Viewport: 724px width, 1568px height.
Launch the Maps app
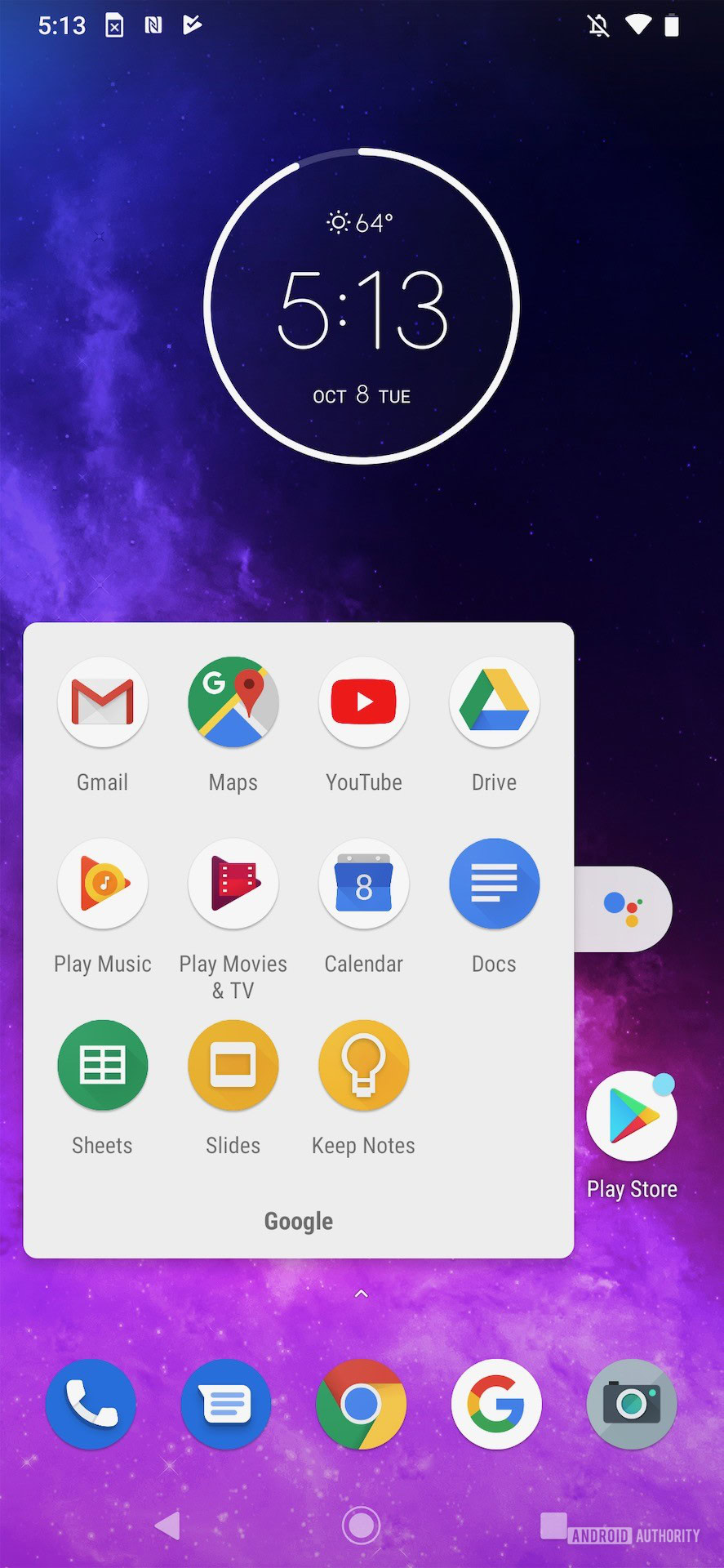click(233, 703)
